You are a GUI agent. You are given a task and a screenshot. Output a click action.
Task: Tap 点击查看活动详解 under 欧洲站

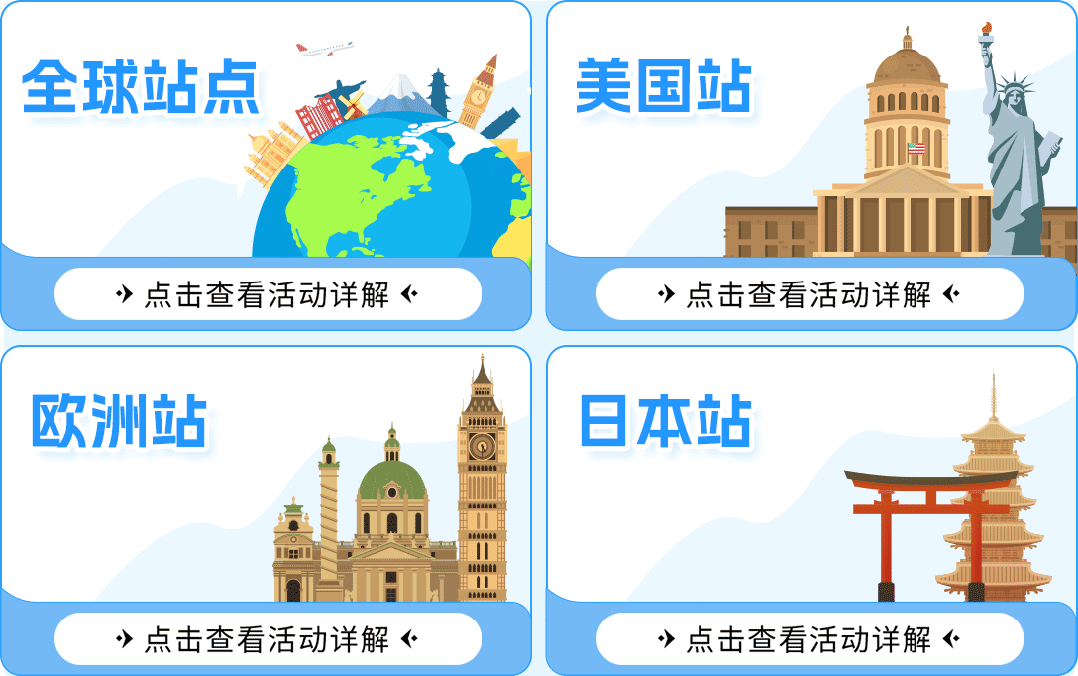click(267, 638)
